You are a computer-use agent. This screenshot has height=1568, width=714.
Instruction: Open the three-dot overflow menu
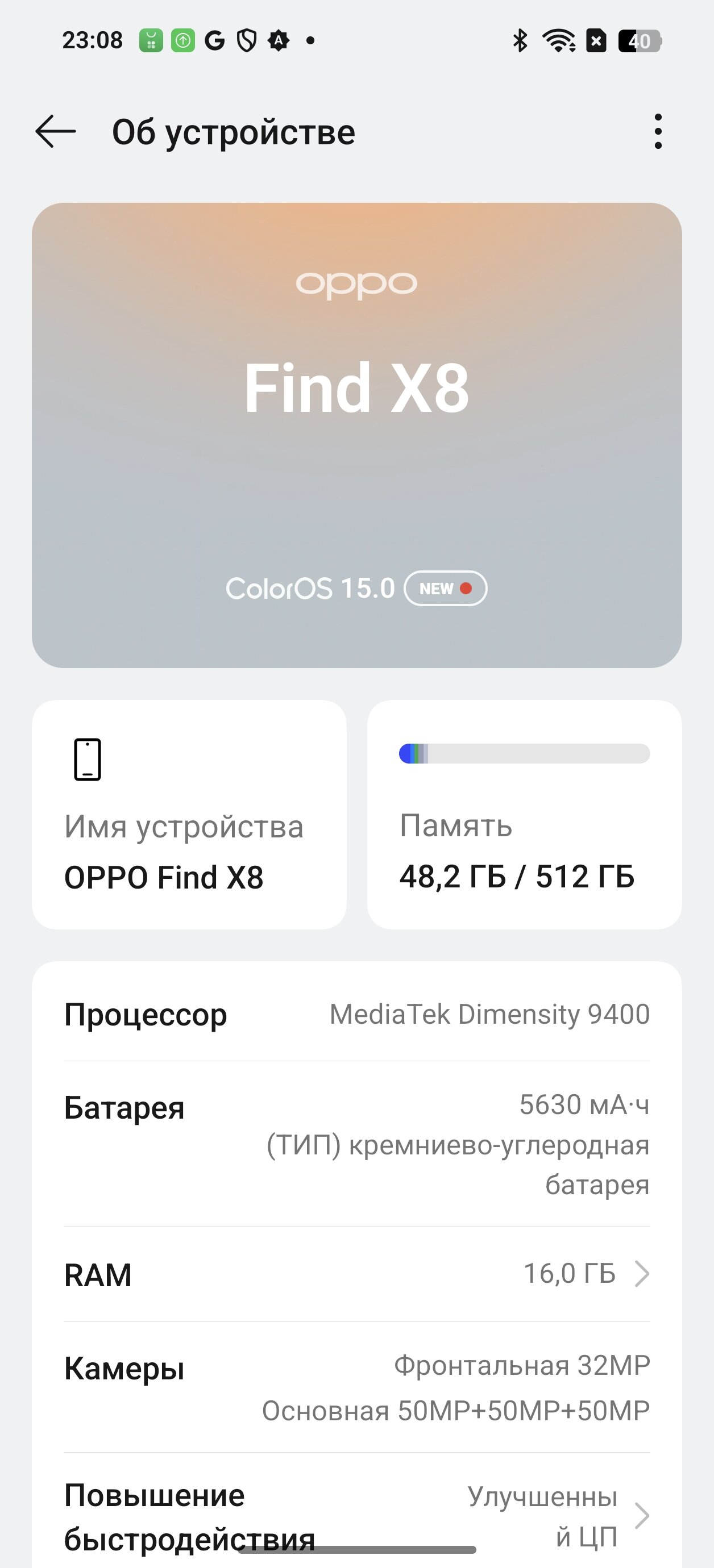coord(657,131)
